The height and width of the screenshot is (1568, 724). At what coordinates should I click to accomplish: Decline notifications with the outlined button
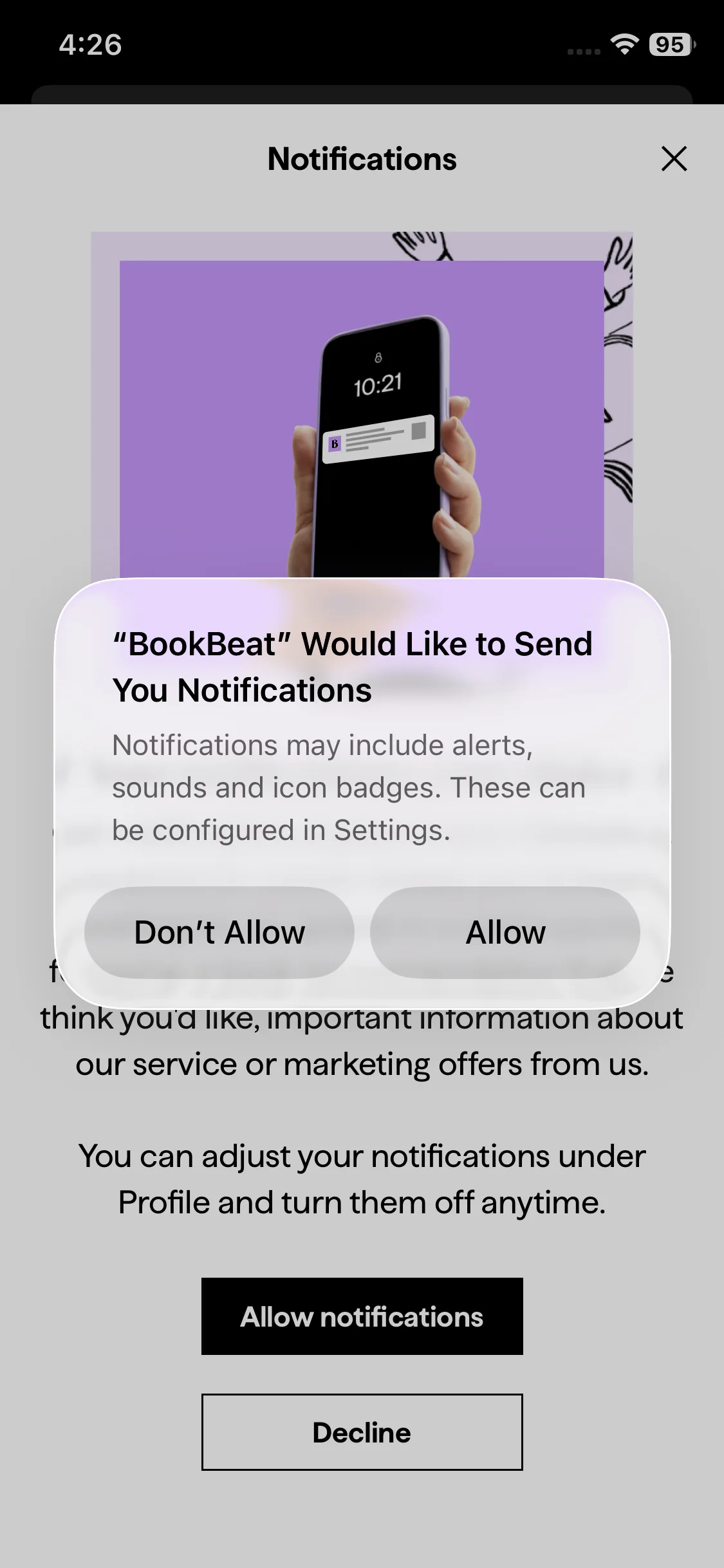pos(362,1432)
